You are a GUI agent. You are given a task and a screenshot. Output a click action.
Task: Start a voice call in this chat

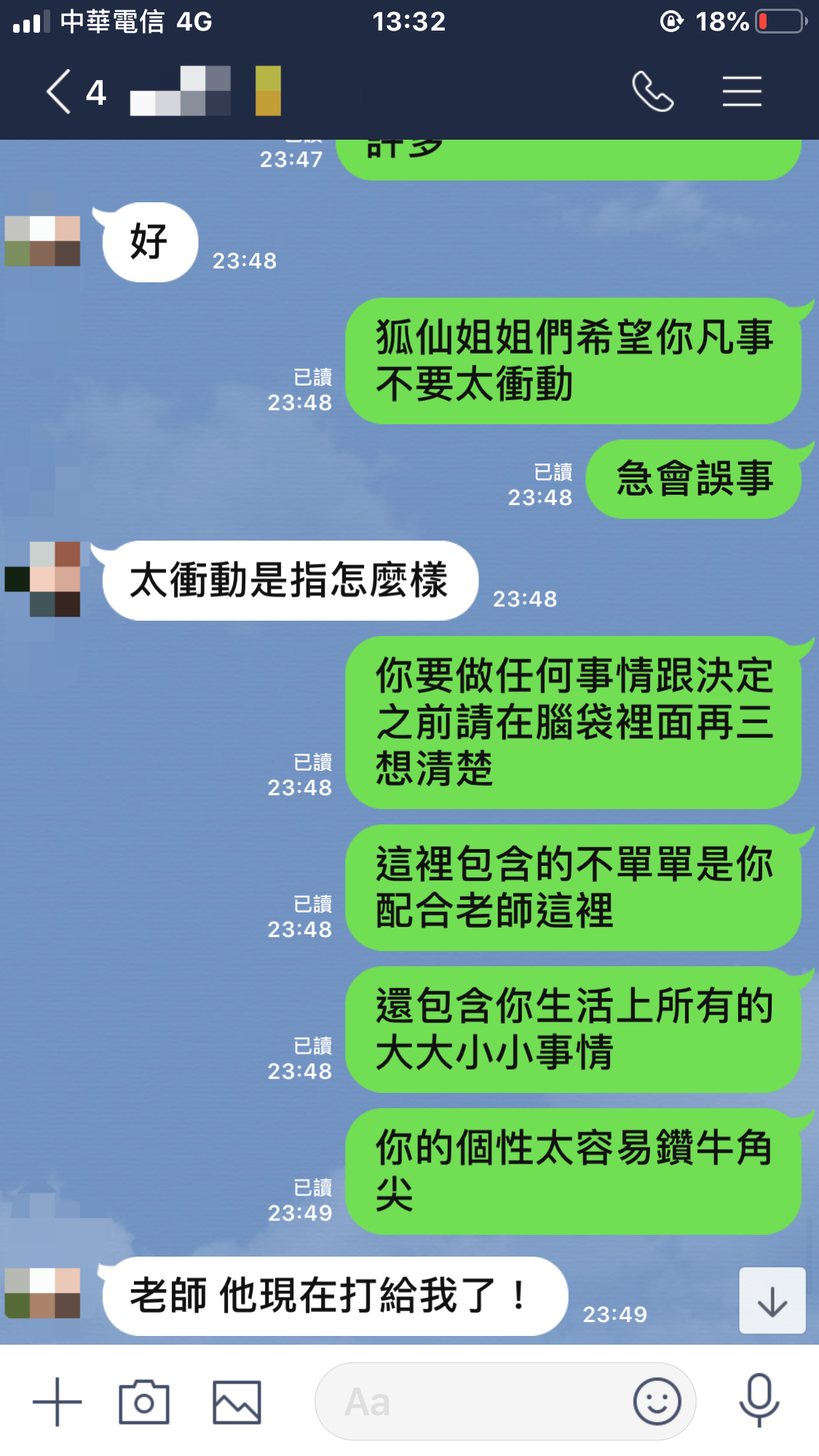(x=652, y=92)
